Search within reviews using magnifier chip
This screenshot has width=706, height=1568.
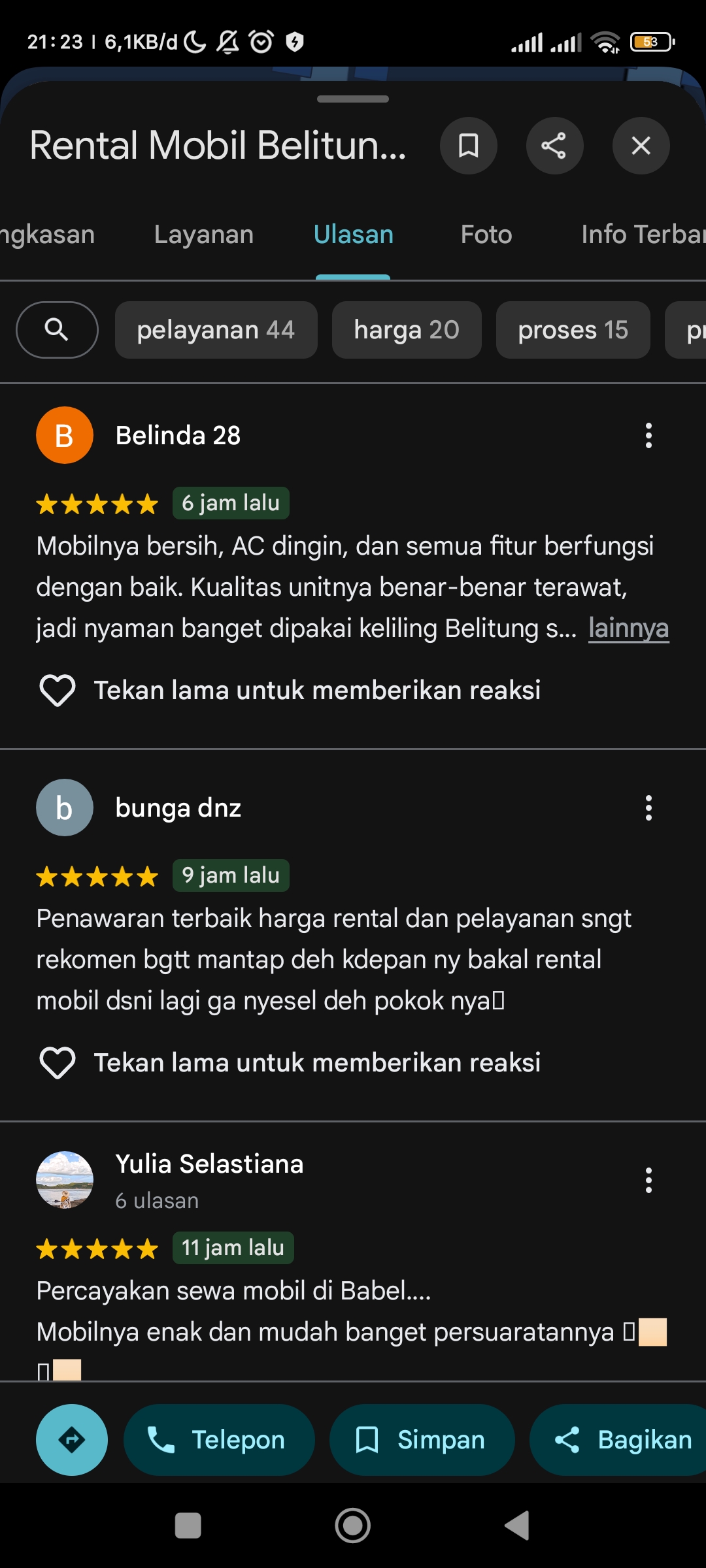[x=57, y=330]
